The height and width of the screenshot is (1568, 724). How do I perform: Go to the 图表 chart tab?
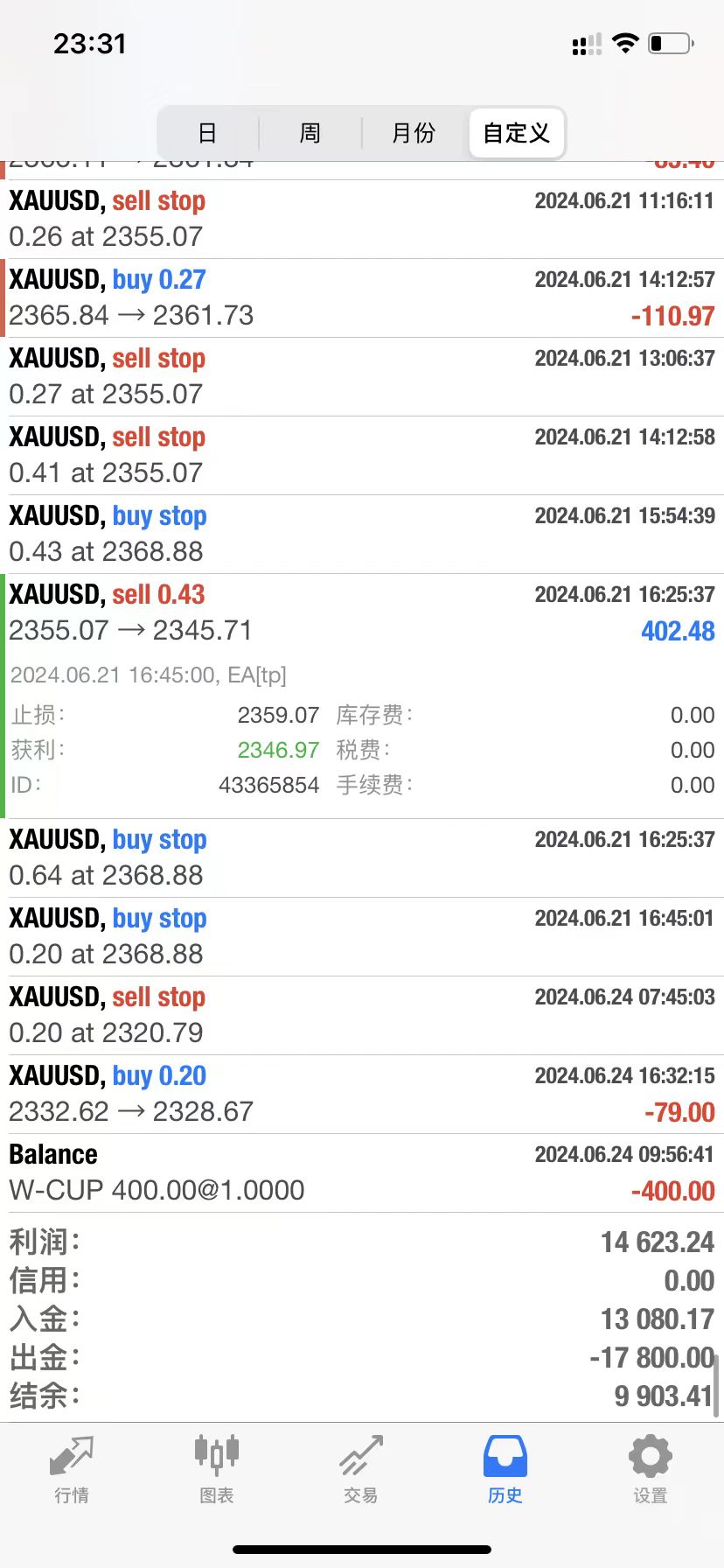coord(216,1470)
